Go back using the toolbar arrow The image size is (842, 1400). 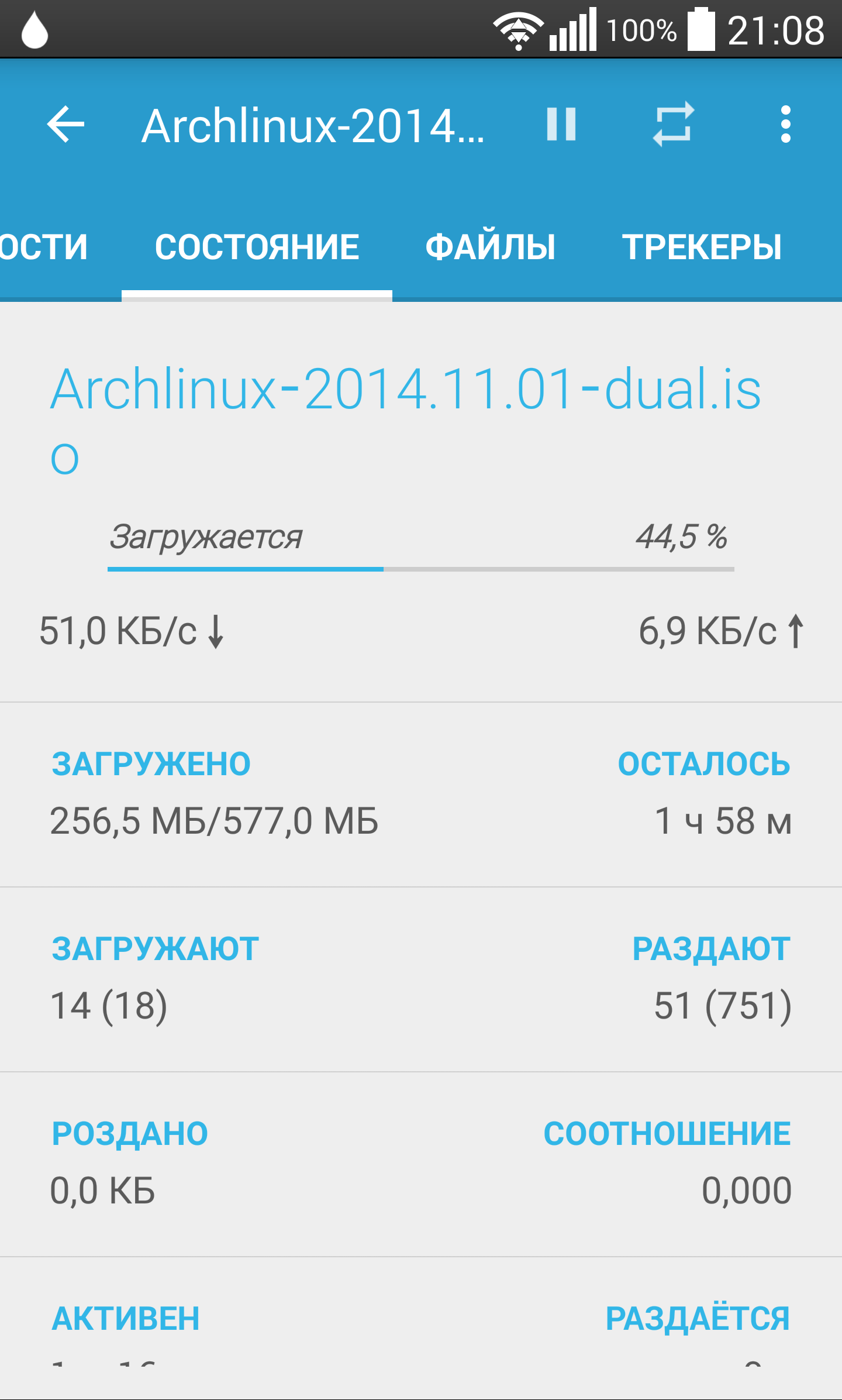tap(65, 125)
